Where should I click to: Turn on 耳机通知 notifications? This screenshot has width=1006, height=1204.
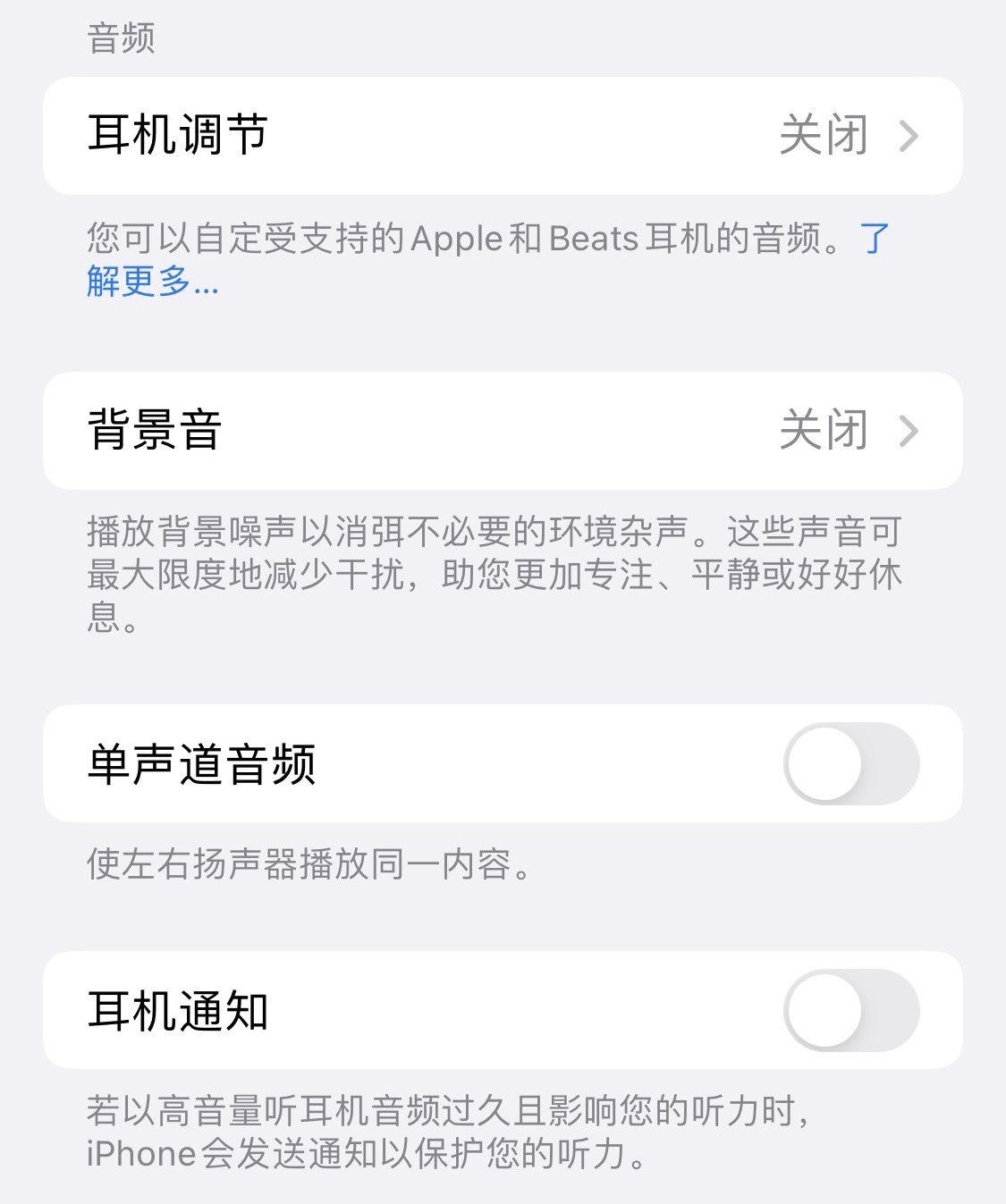click(x=851, y=1009)
